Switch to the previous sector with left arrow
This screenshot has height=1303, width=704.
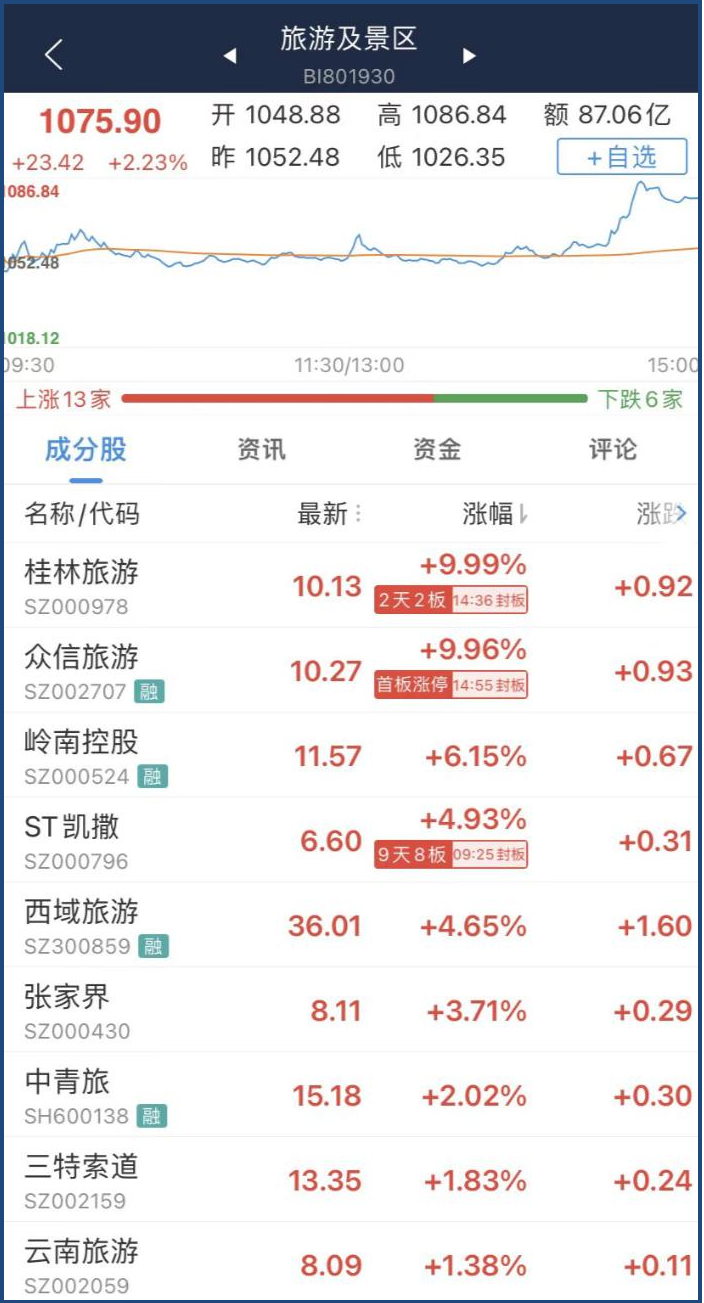tap(230, 56)
